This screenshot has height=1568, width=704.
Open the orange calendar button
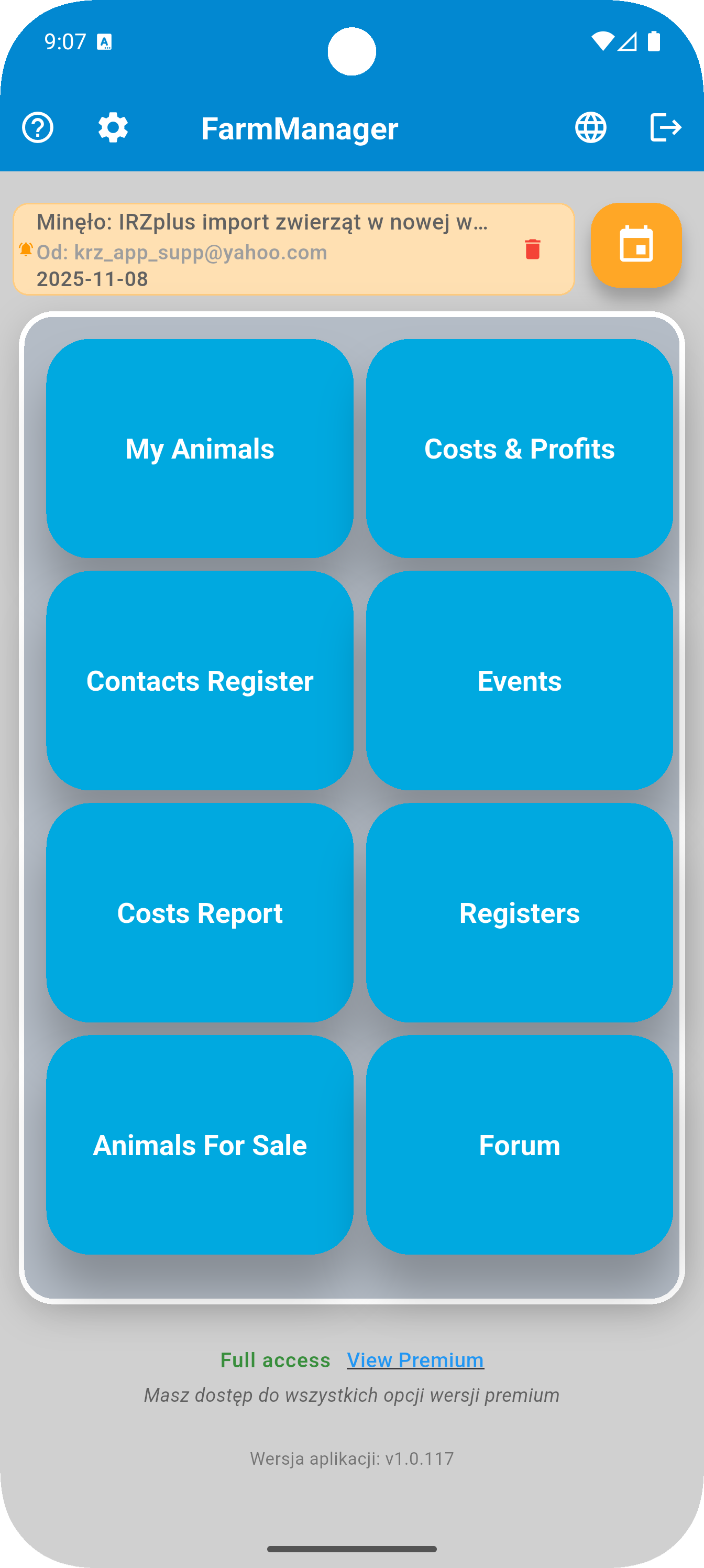click(636, 245)
